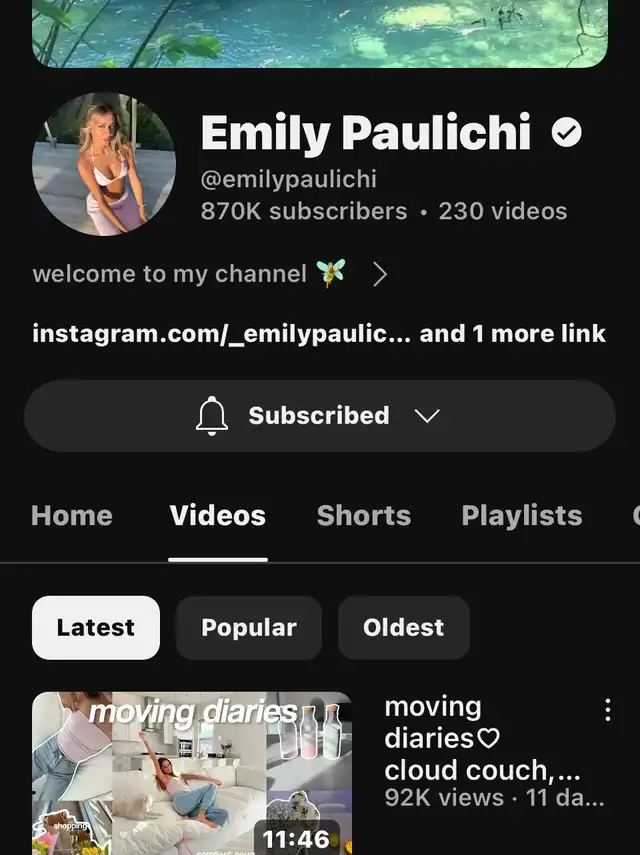Play the moving diaries video thumbnail
Image resolution: width=640 pixels, height=855 pixels.
click(192, 772)
